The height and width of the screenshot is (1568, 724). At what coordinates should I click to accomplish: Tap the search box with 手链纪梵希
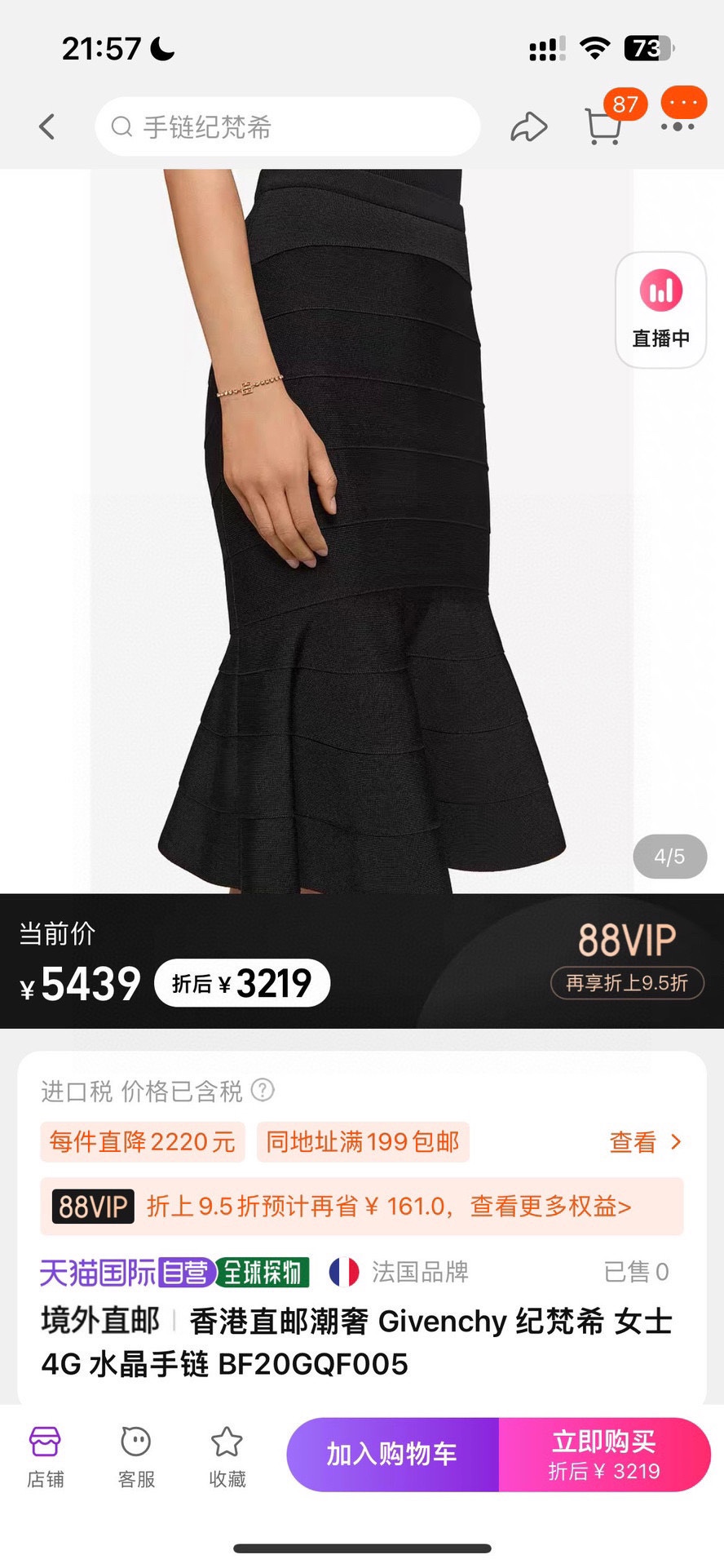[287, 127]
